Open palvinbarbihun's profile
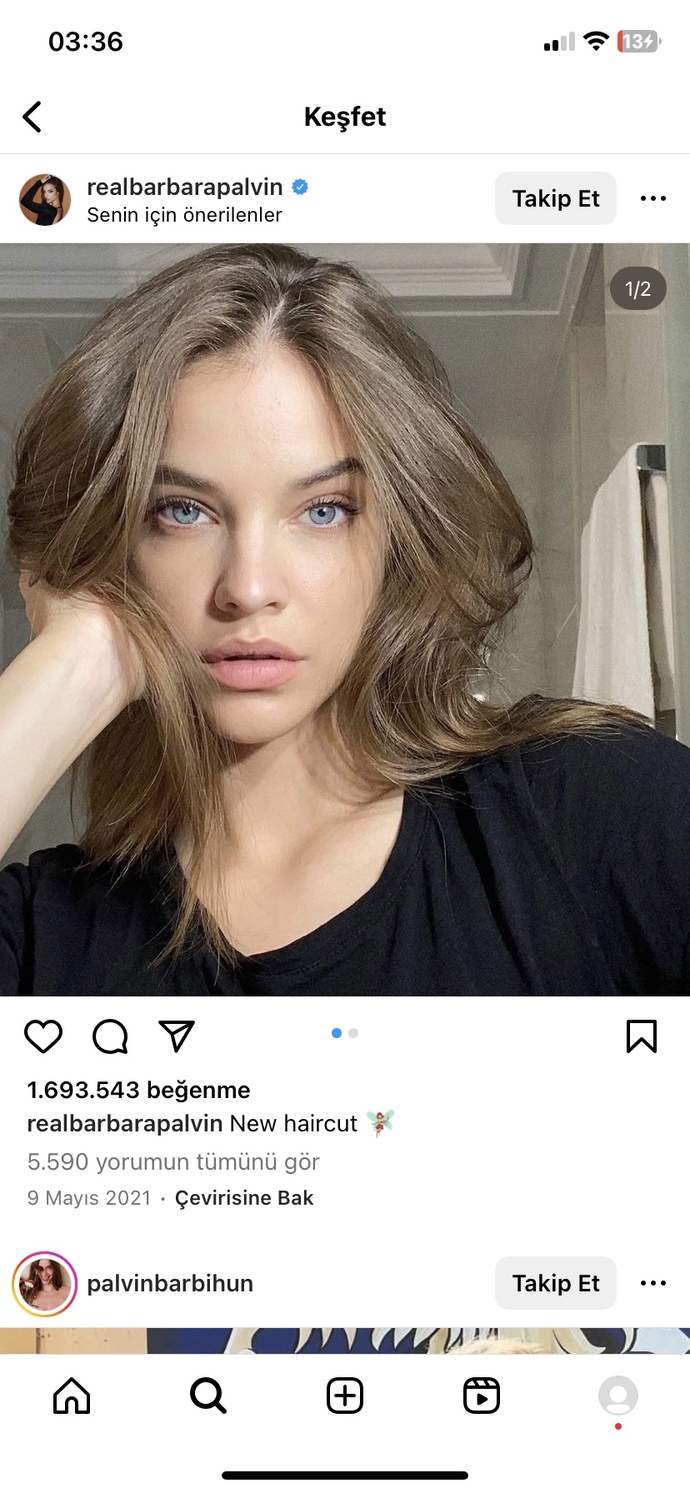 (x=170, y=1283)
